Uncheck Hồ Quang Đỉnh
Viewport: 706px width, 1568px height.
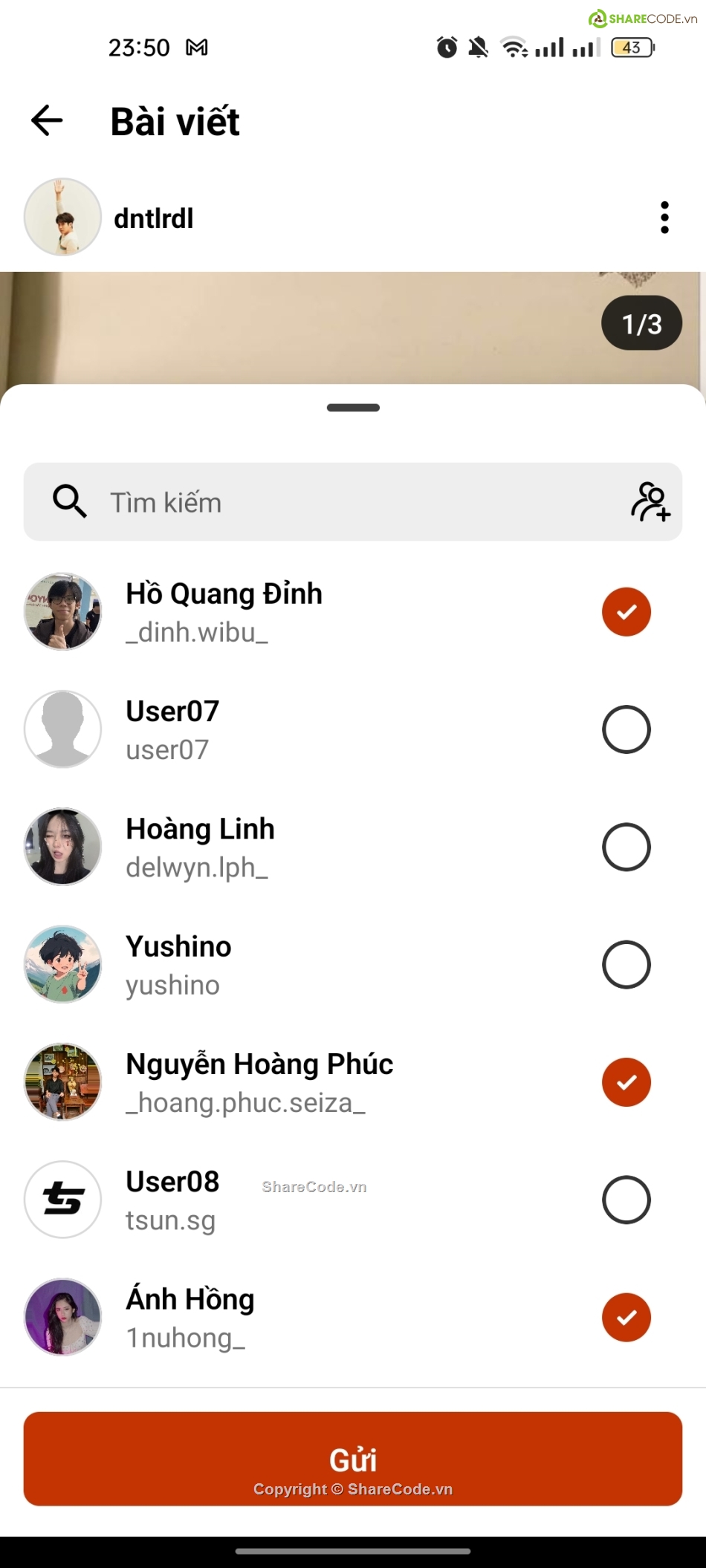click(x=626, y=612)
